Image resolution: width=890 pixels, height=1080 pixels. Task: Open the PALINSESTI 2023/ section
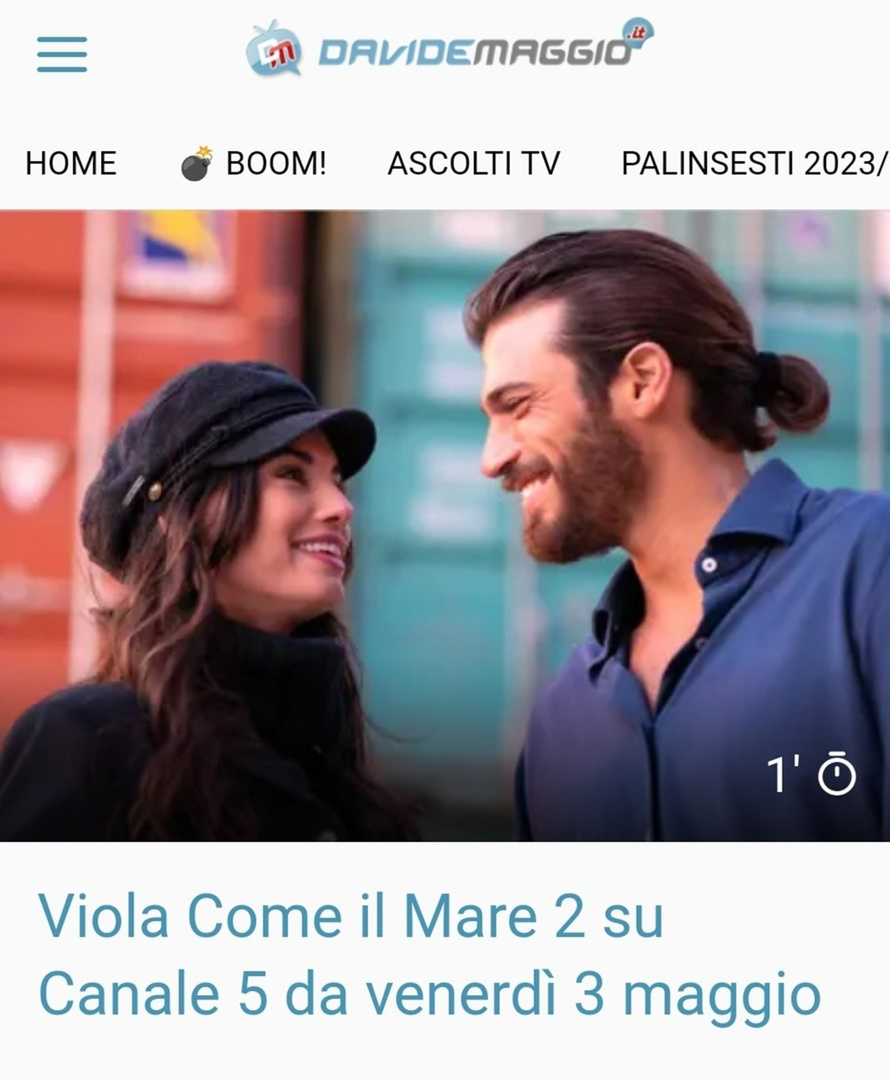(754, 163)
